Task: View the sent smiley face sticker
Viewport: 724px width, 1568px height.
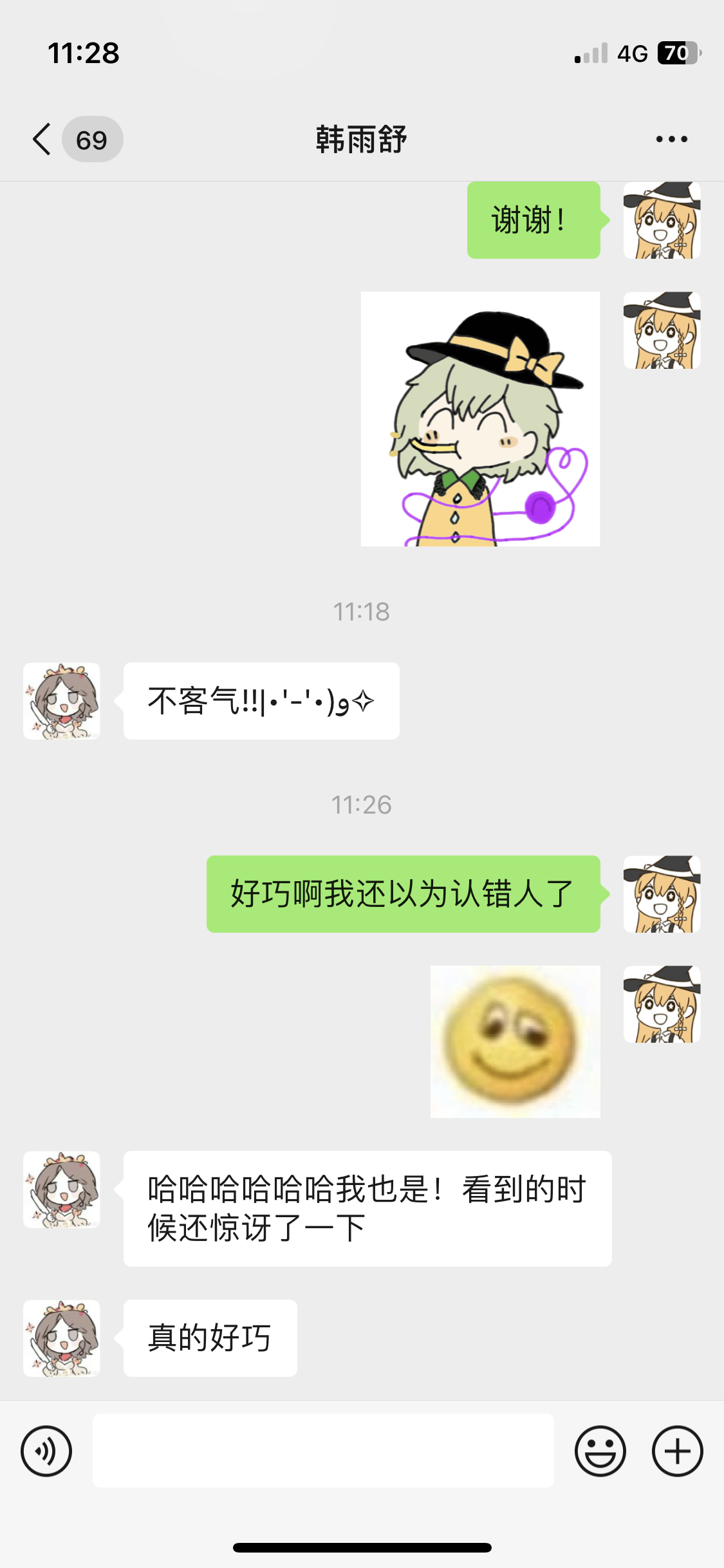Action: [515, 1041]
